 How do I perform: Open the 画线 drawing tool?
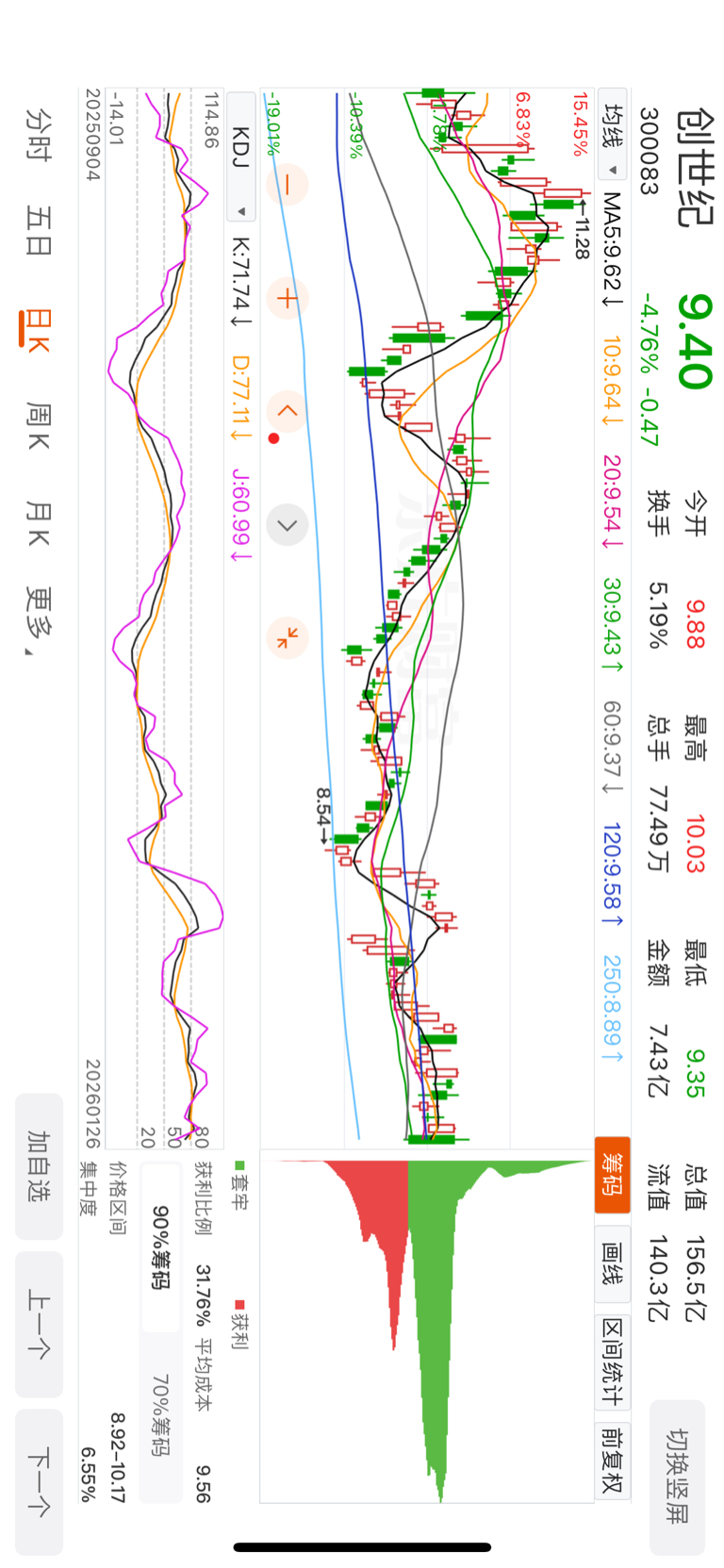pos(612,1263)
